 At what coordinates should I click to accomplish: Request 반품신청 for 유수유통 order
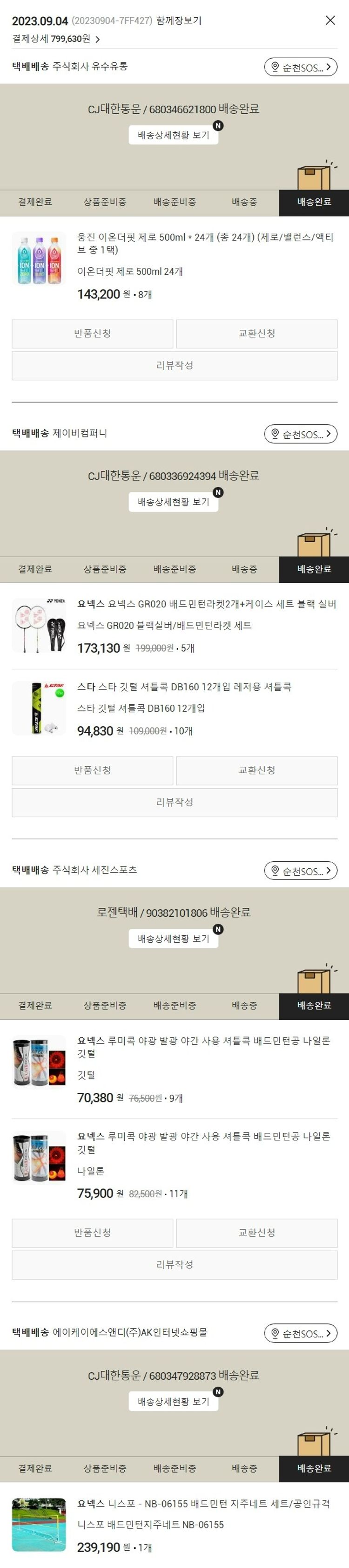tap(93, 334)
